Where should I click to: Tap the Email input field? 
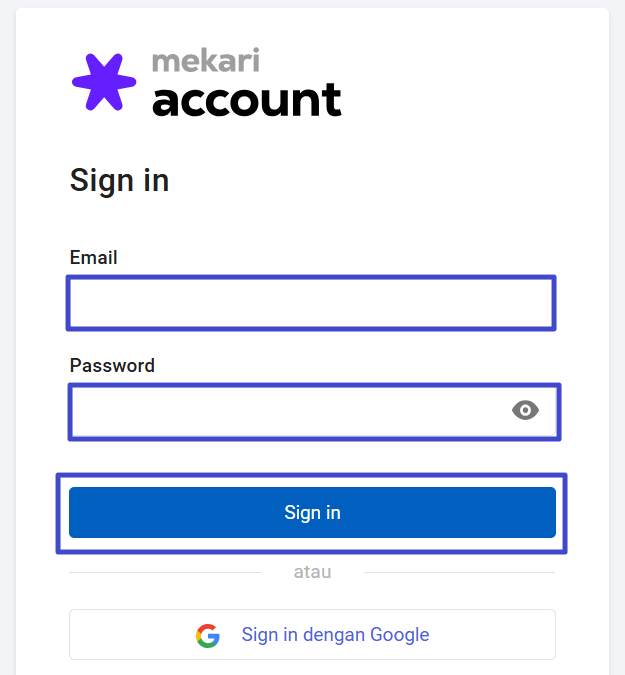pos(311,304)
